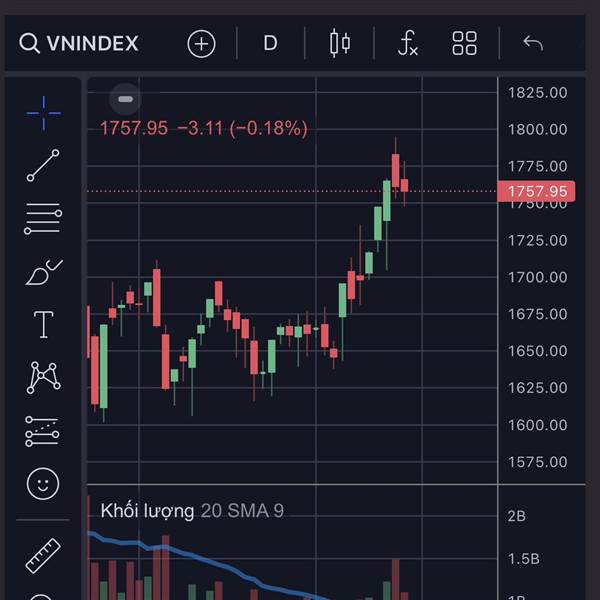Open the fx indicators menu
This screenshot has width=600, height=600.
coord(408,43)
